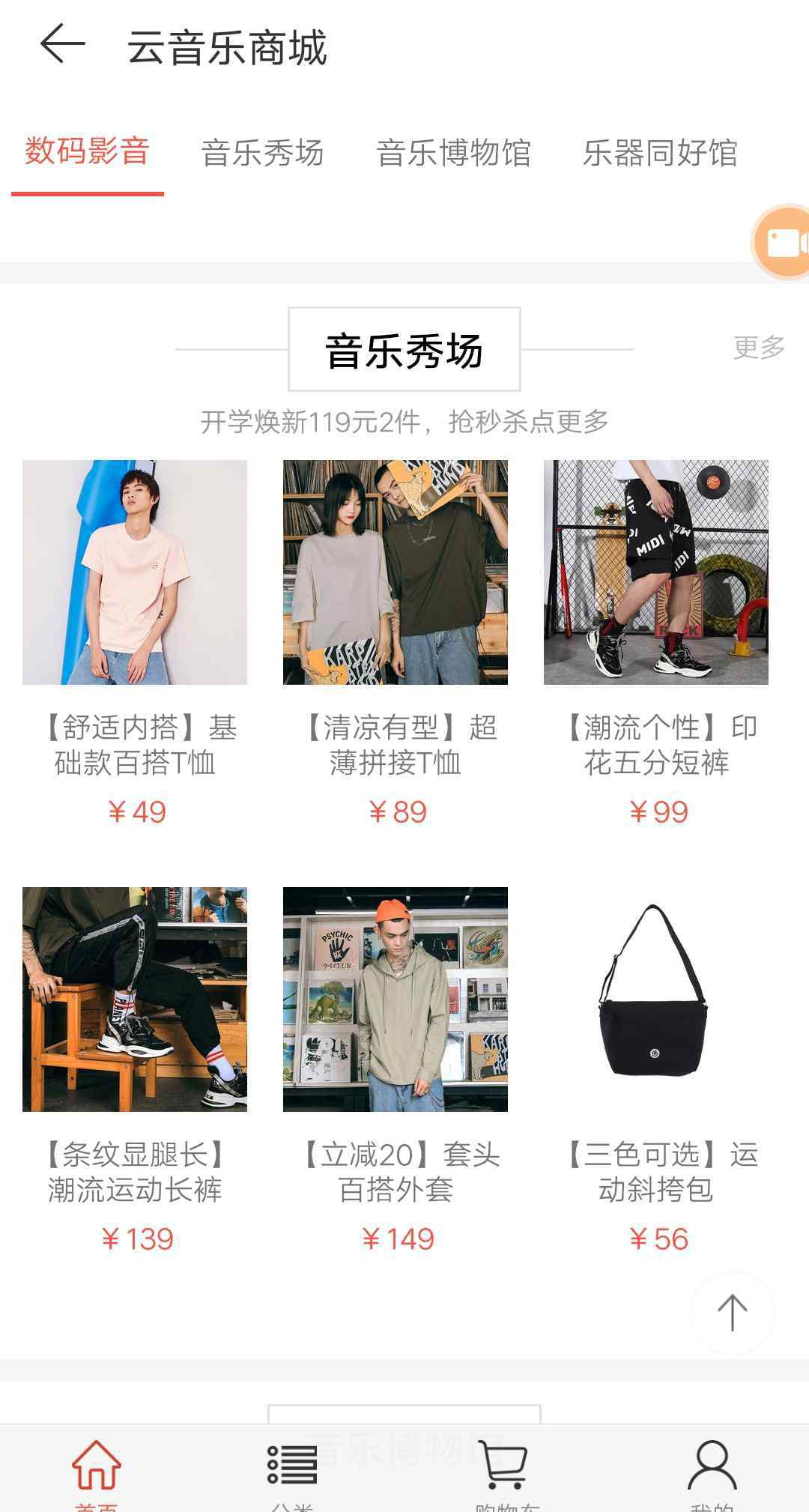Open the 分类 categories tab
Image resolution: width=809 pixels, height=1512 pixels.
[292, 1474]
